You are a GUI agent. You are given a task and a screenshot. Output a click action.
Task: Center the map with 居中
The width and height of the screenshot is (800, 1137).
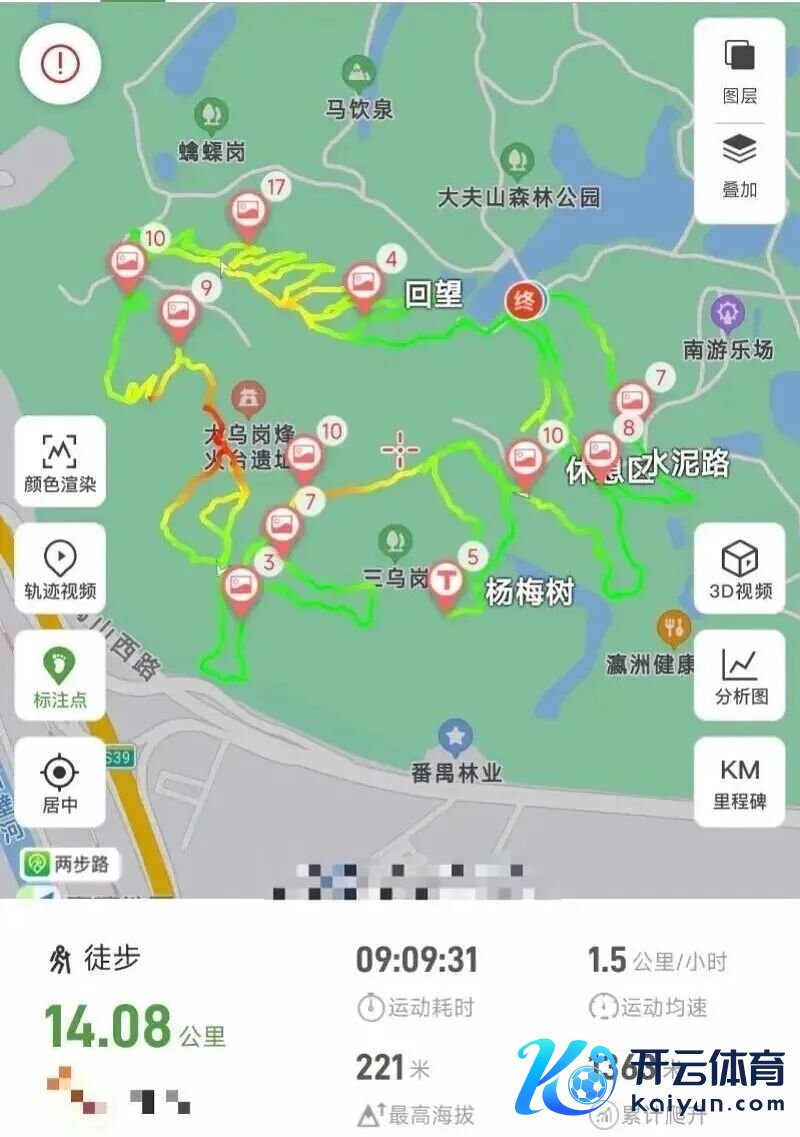[x=60, y=784]
